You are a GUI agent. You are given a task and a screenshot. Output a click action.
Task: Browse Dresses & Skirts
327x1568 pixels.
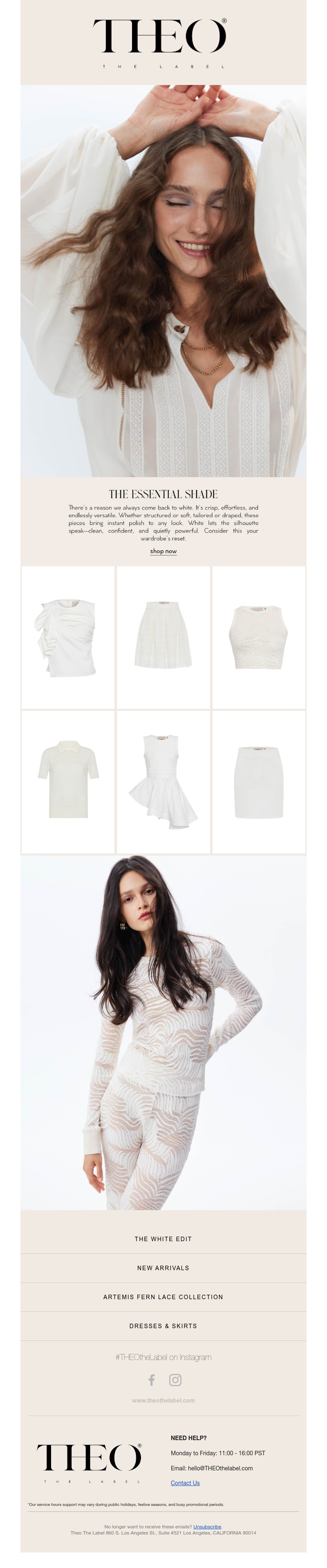(x=163, y=1326)
